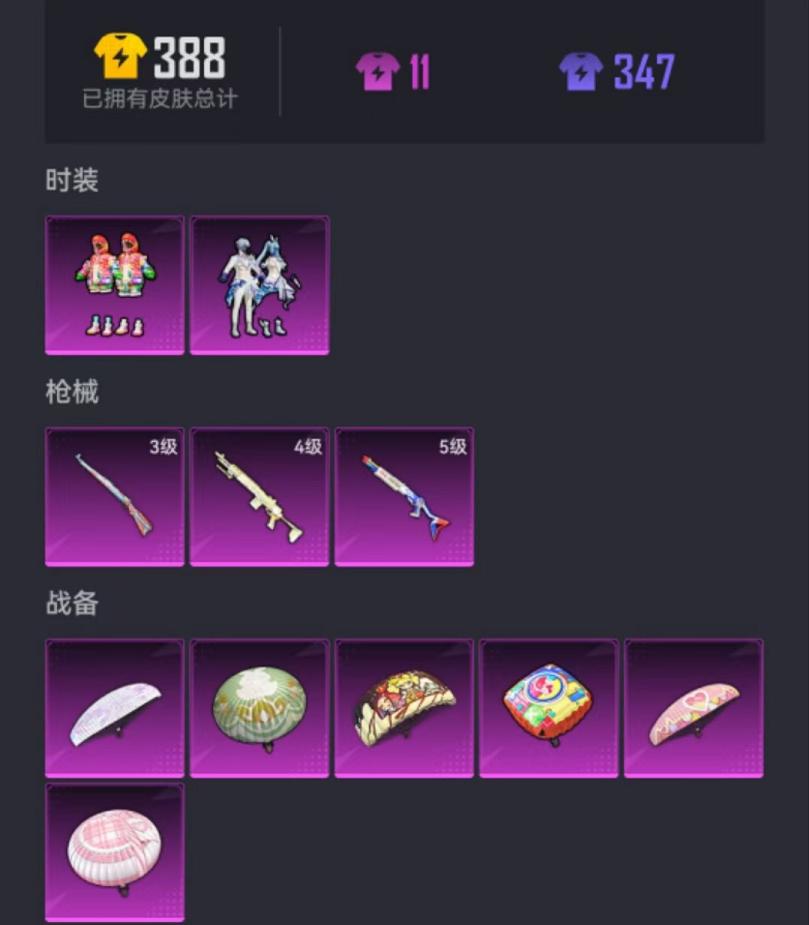View the blue-haired couple outfit tile
The height and width of the screenshot is (925, 809).
259,284
